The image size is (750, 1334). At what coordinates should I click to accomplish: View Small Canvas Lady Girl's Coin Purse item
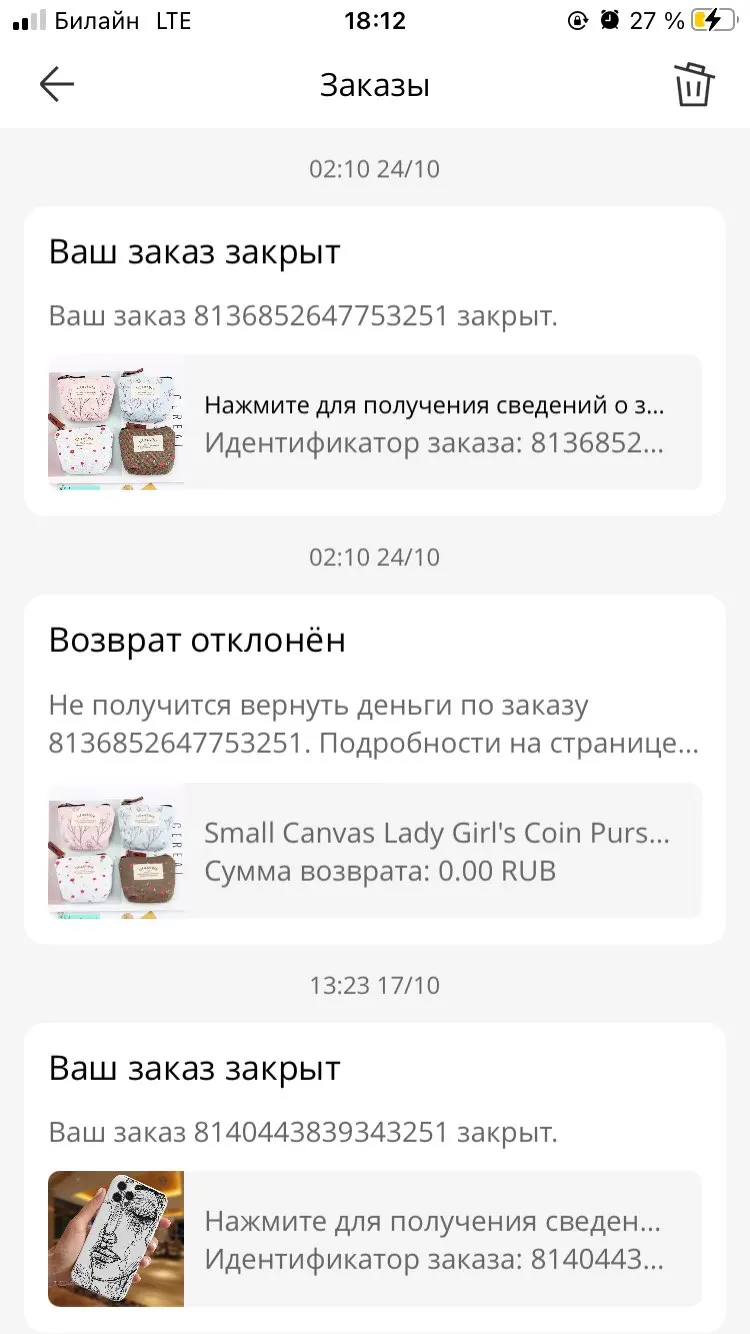[374, 851]
